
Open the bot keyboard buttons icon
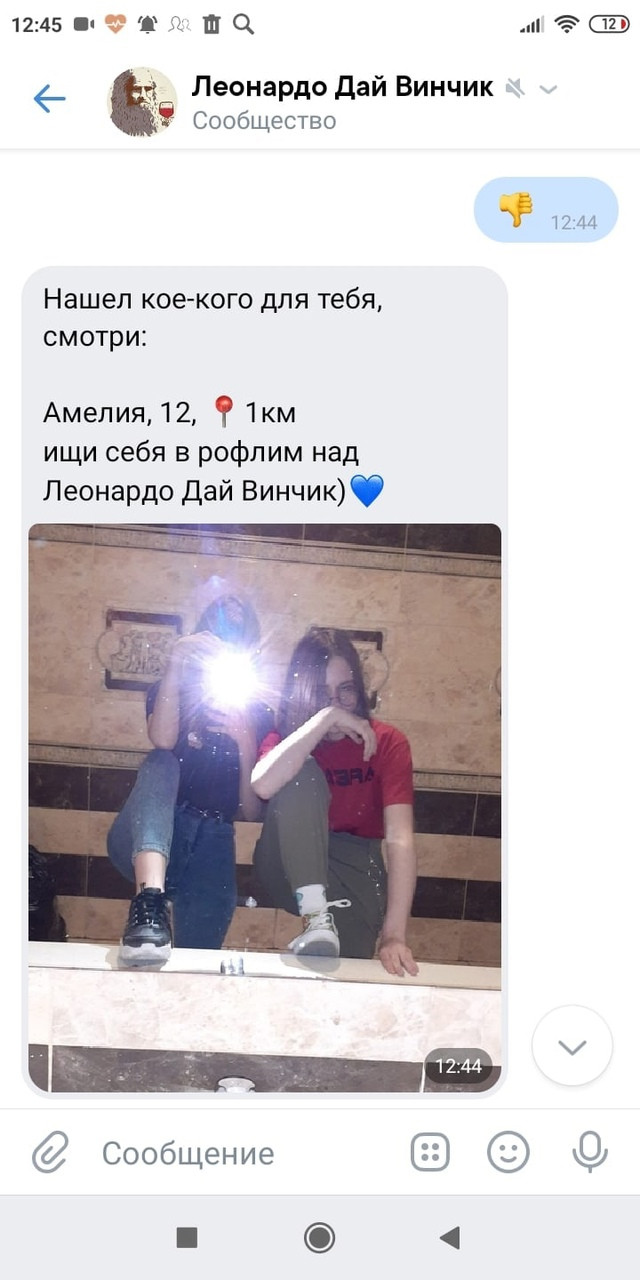point(430,1153)
